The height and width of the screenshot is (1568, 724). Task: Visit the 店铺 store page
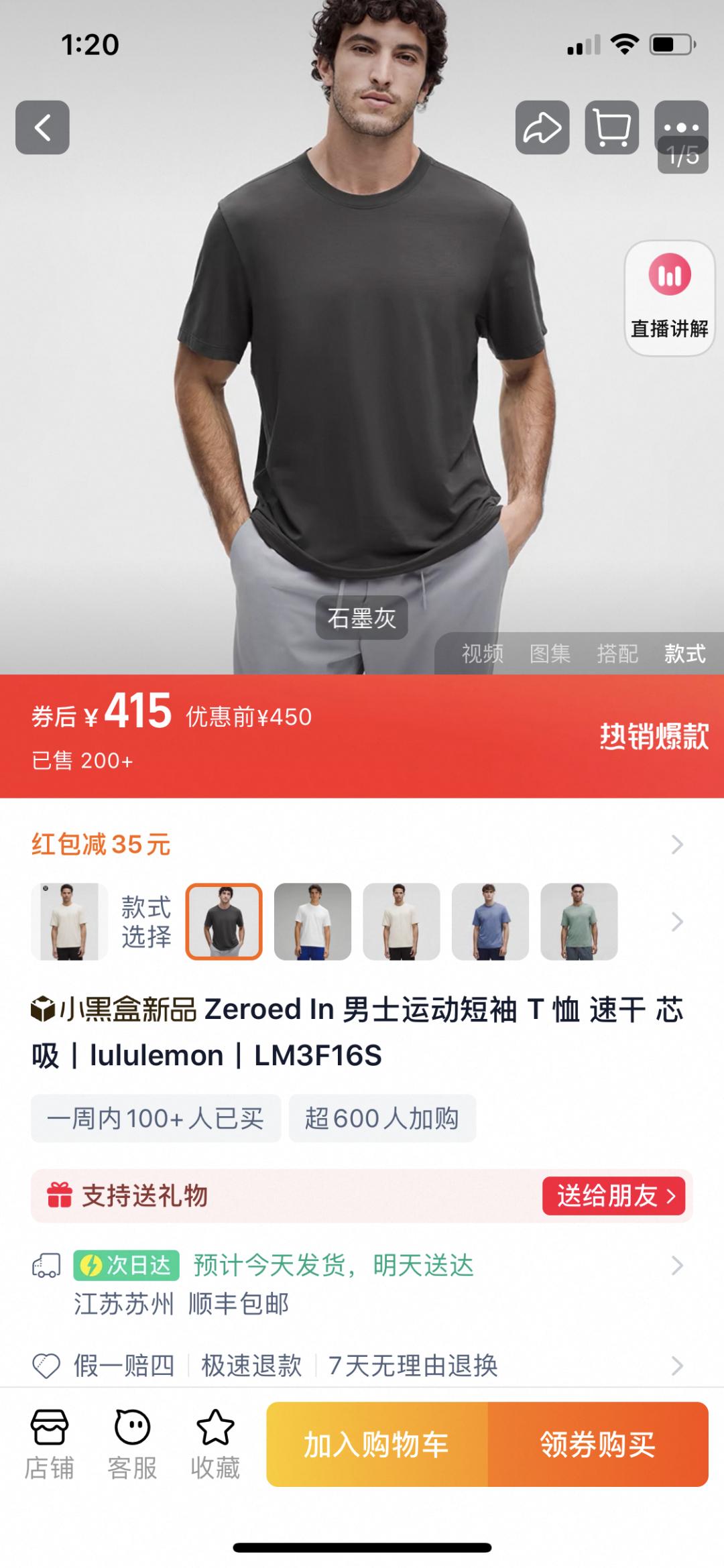click(49, 1444)
